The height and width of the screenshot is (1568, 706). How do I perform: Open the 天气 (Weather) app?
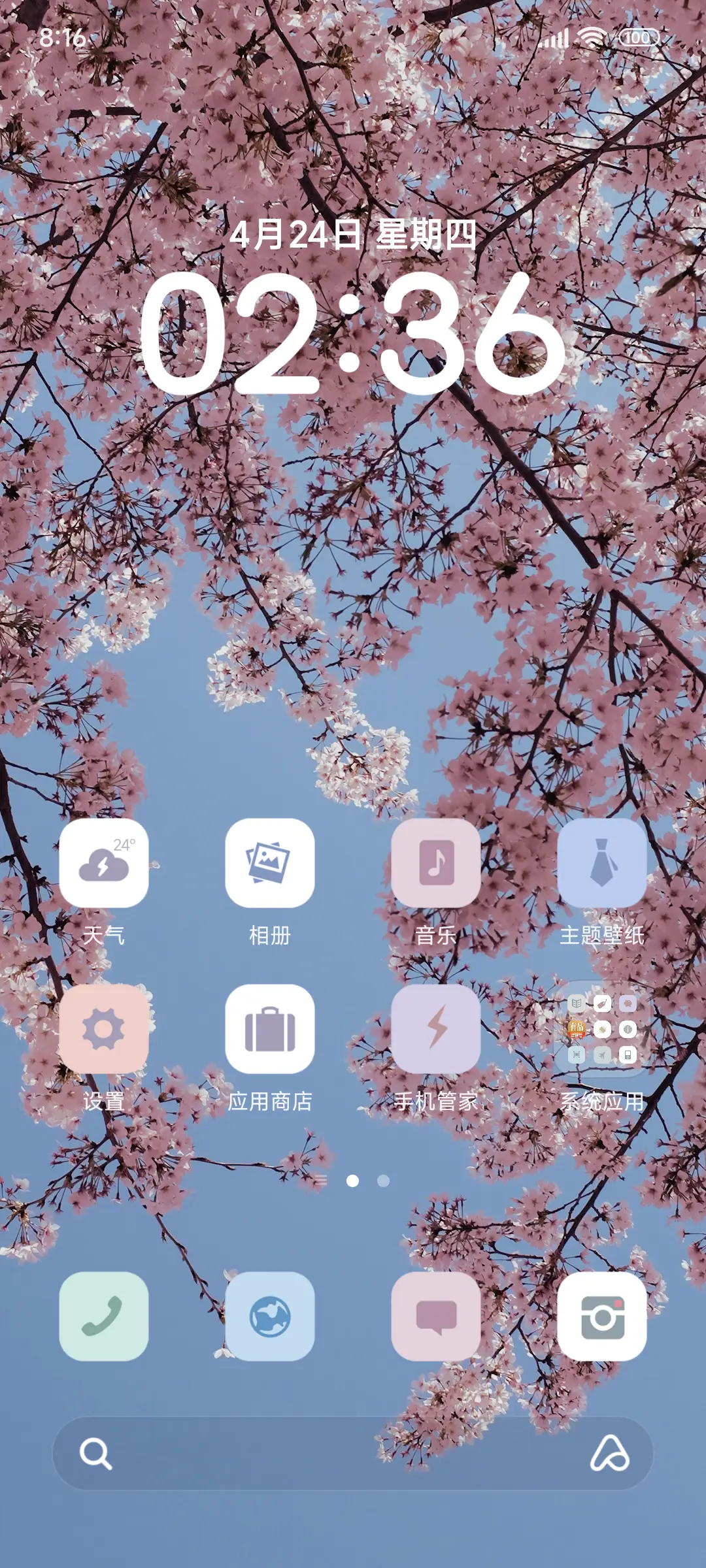point(105,864)
